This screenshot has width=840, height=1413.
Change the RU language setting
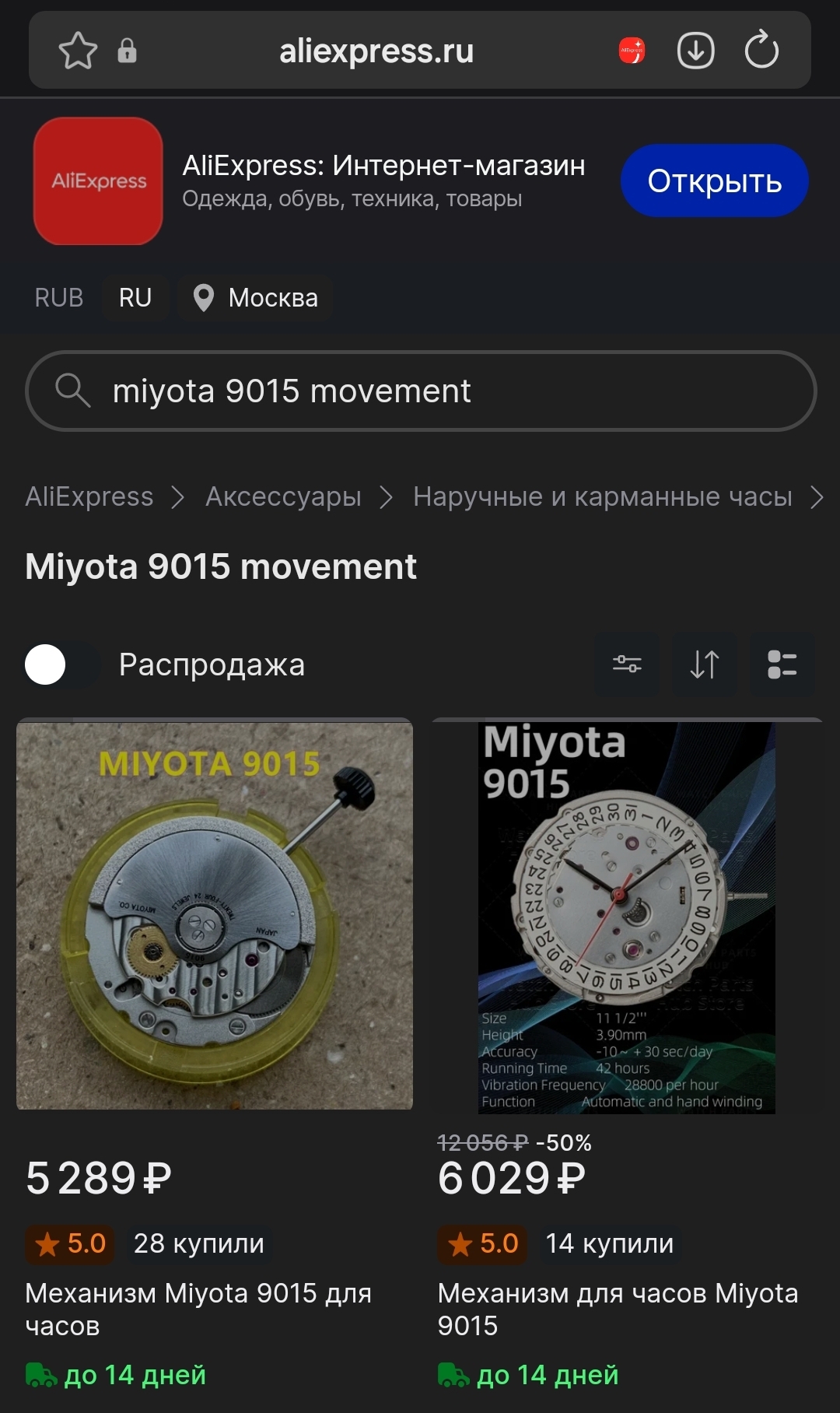pos(135,298)
